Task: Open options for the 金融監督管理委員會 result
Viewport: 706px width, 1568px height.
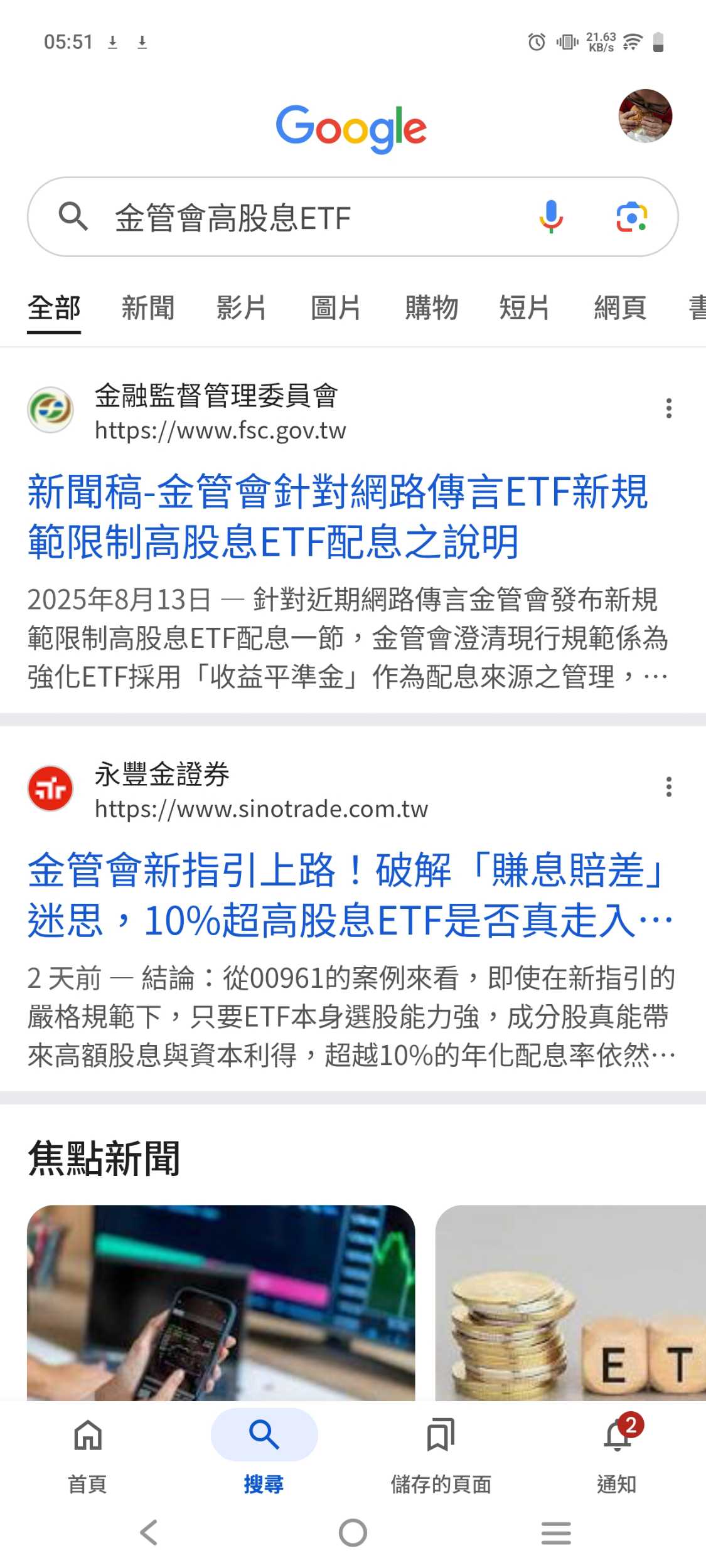Action: click(669, 408)
